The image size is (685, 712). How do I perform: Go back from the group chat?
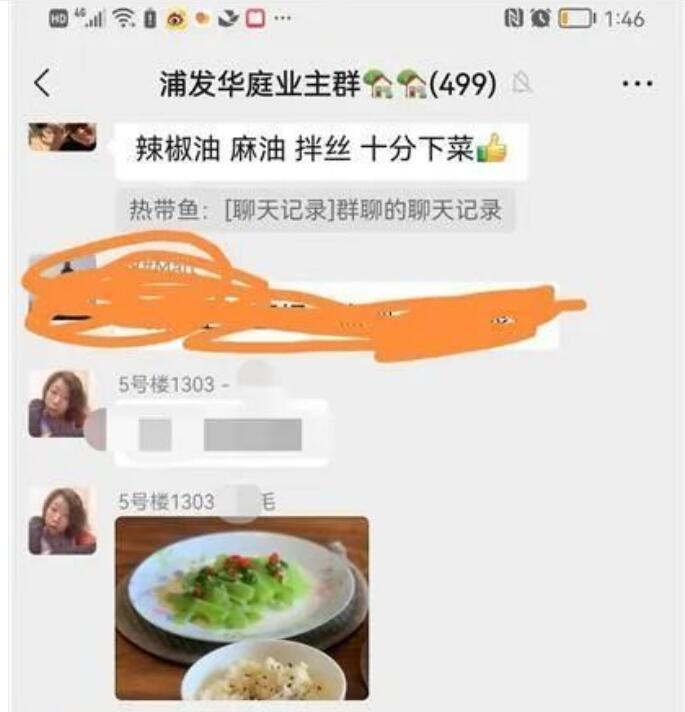click(42, 84)
